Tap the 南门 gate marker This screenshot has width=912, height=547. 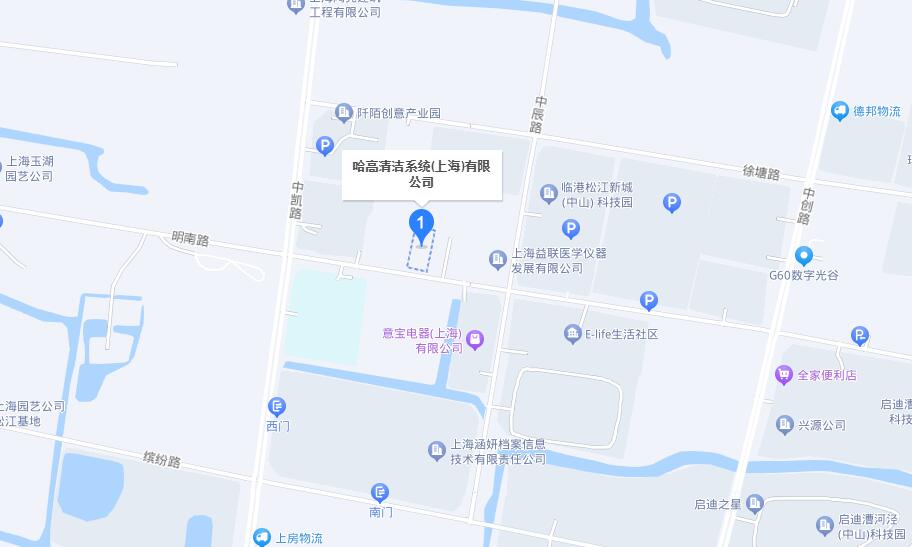click(x=379, y=493)
